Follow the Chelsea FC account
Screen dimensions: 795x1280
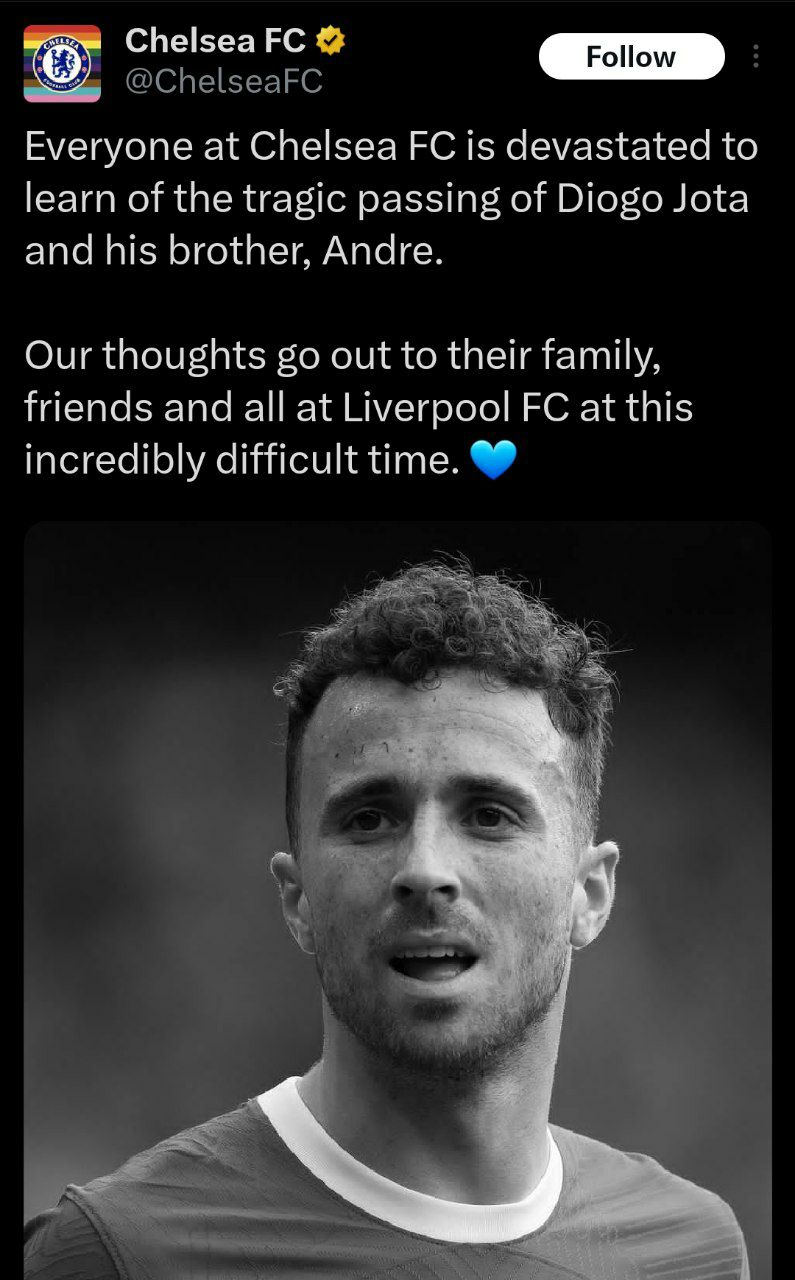pyautogui.click(x=631, y=57)
